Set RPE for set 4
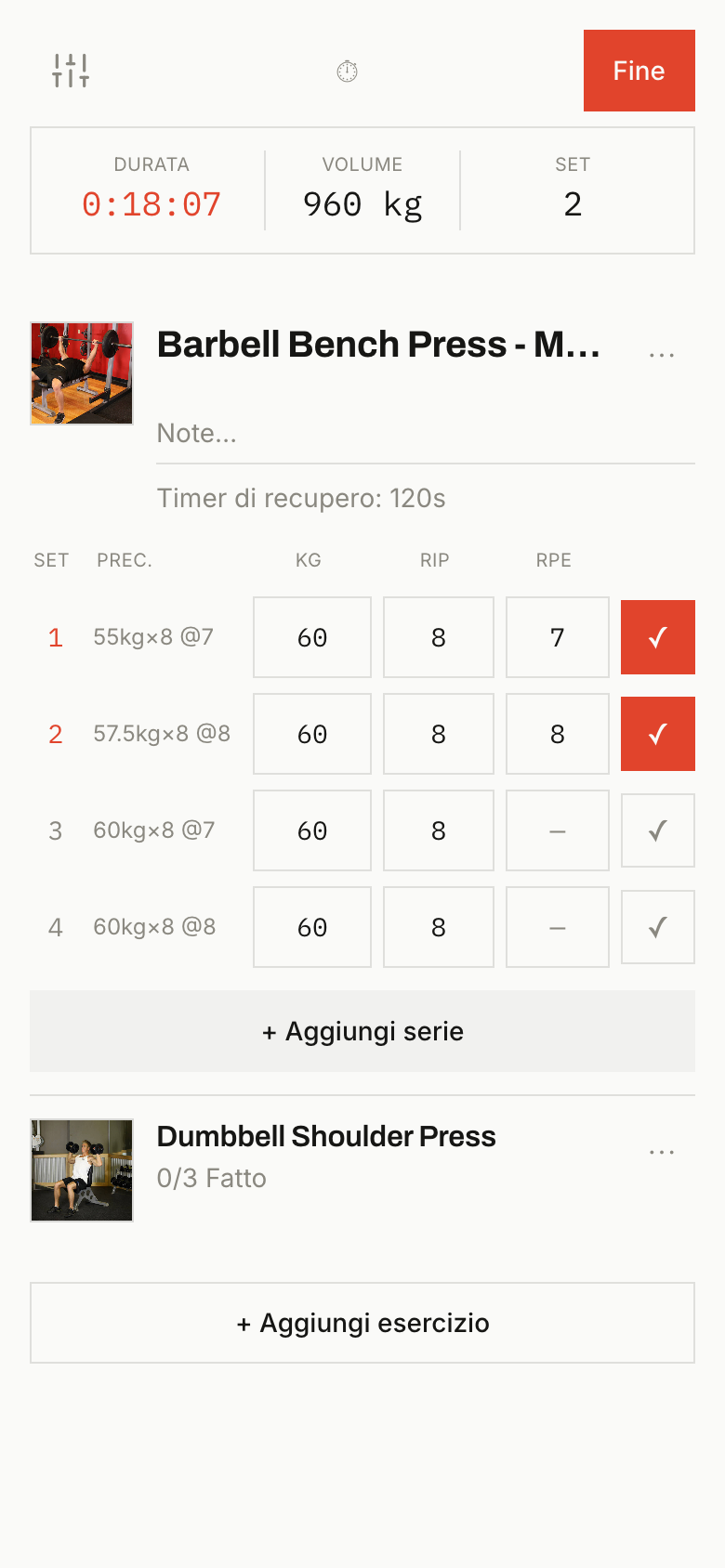The height and width of the screenshot is (1568, 725). pos(558,927)
